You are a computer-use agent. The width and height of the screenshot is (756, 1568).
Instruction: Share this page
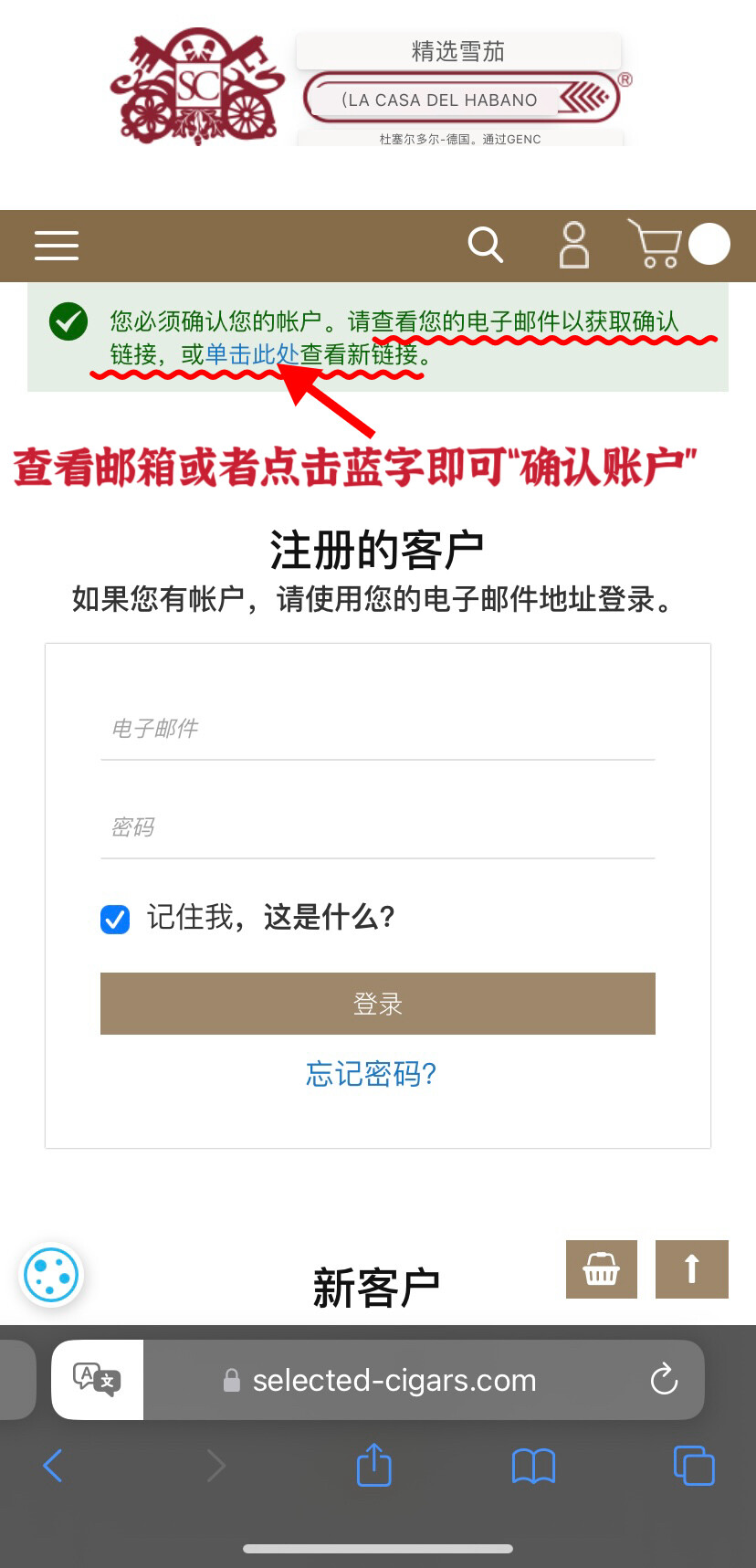373,1466
